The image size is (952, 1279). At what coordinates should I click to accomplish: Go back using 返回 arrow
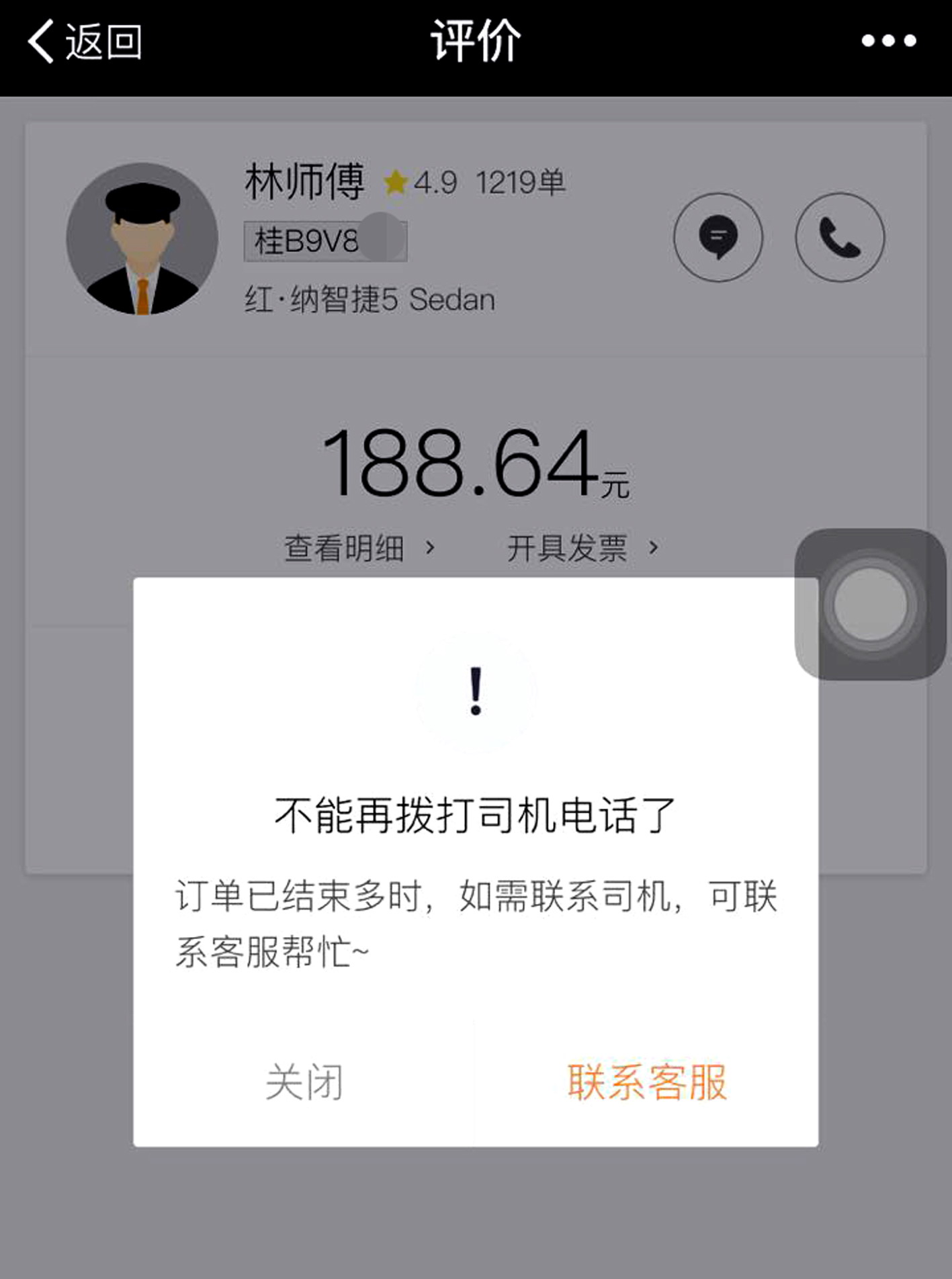84,42
